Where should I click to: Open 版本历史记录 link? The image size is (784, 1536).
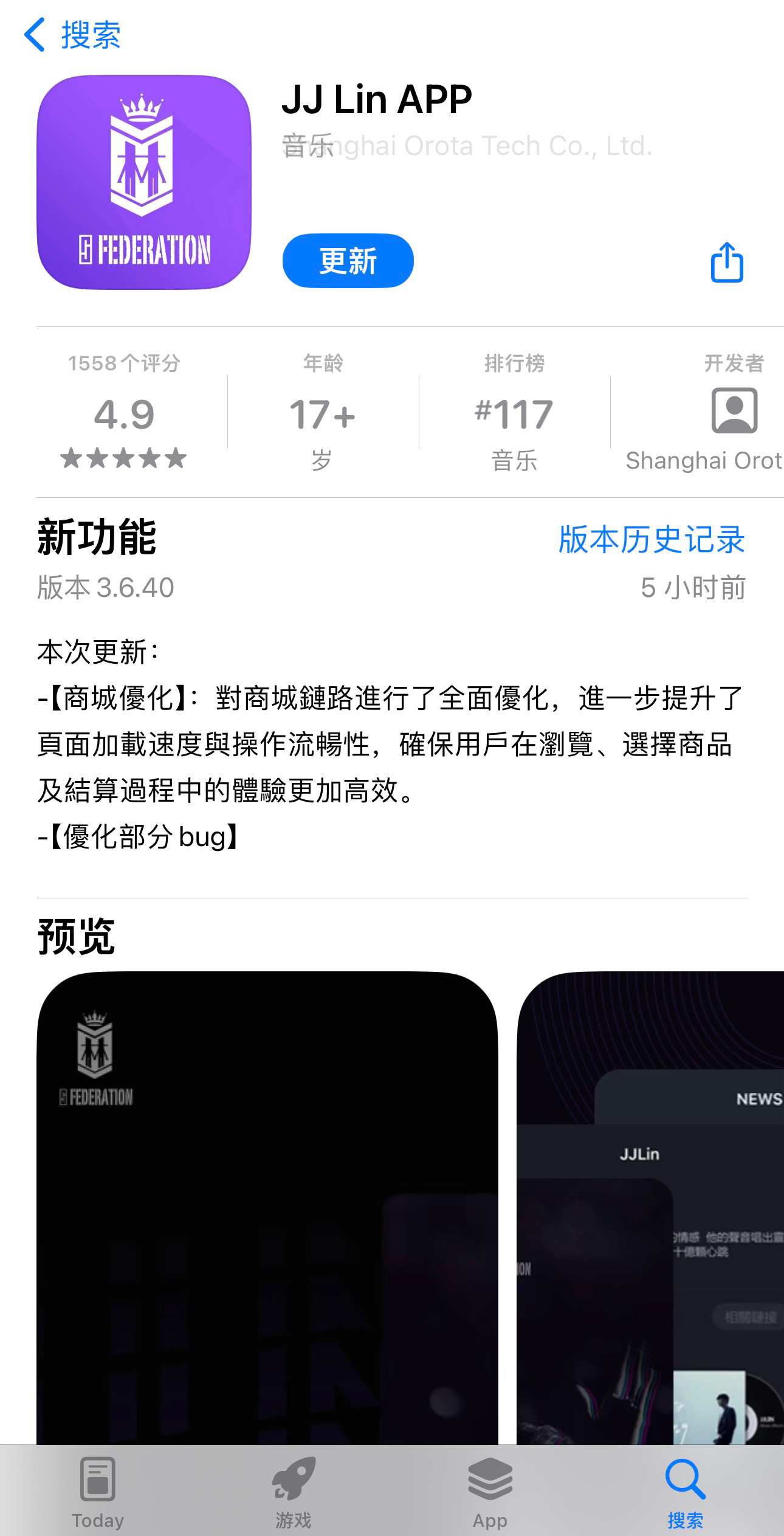[x=652, y=539]
